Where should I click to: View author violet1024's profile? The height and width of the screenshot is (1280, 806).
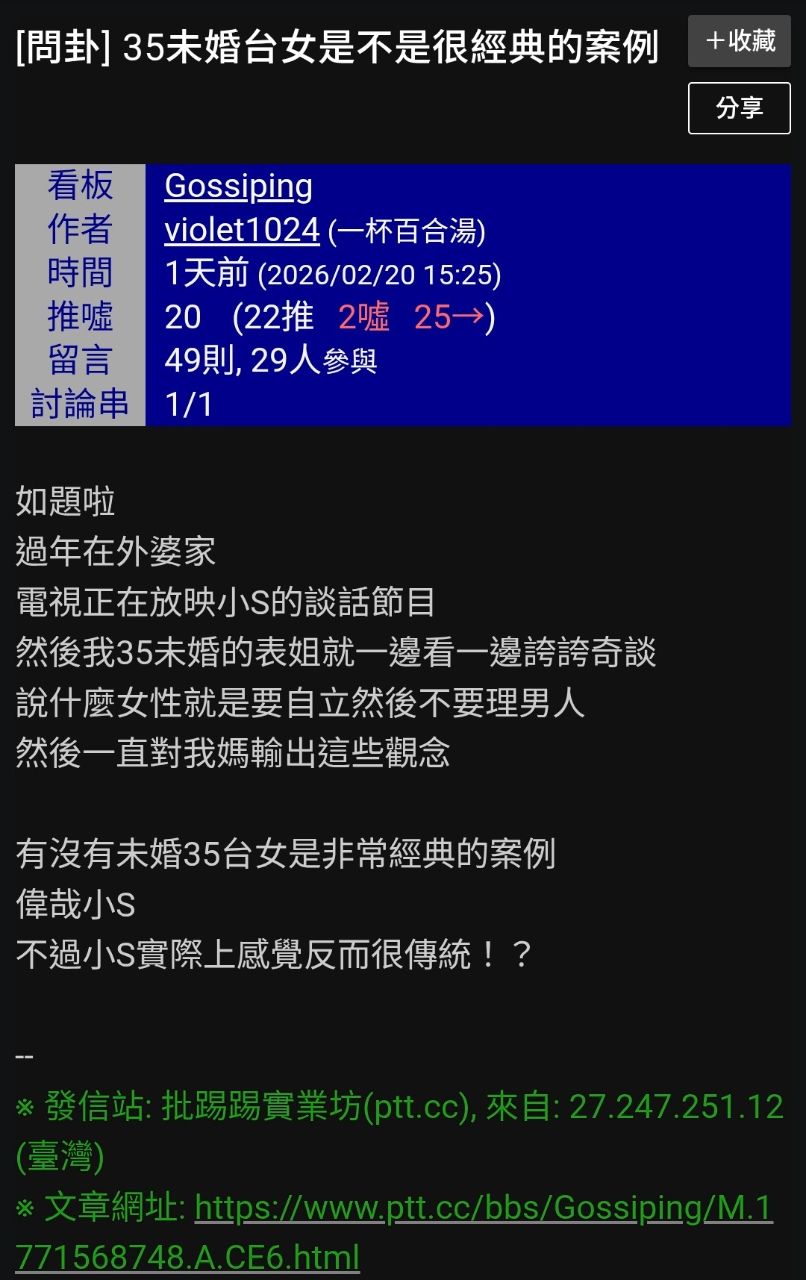click(x=242, y=230)
